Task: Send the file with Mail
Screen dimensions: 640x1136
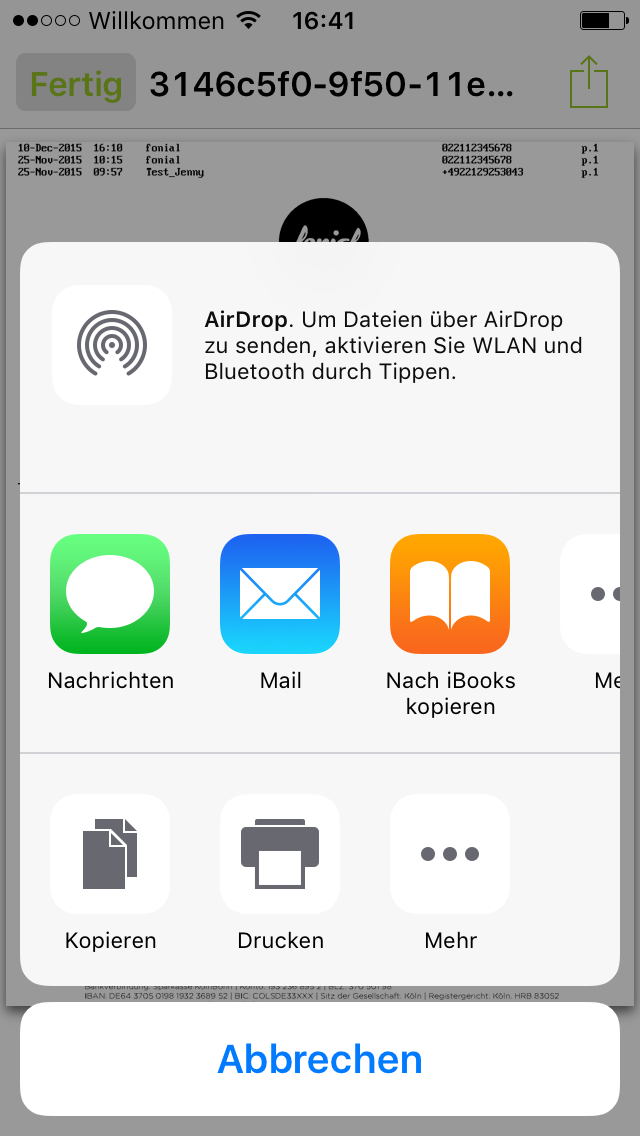Action: [280, 594]
